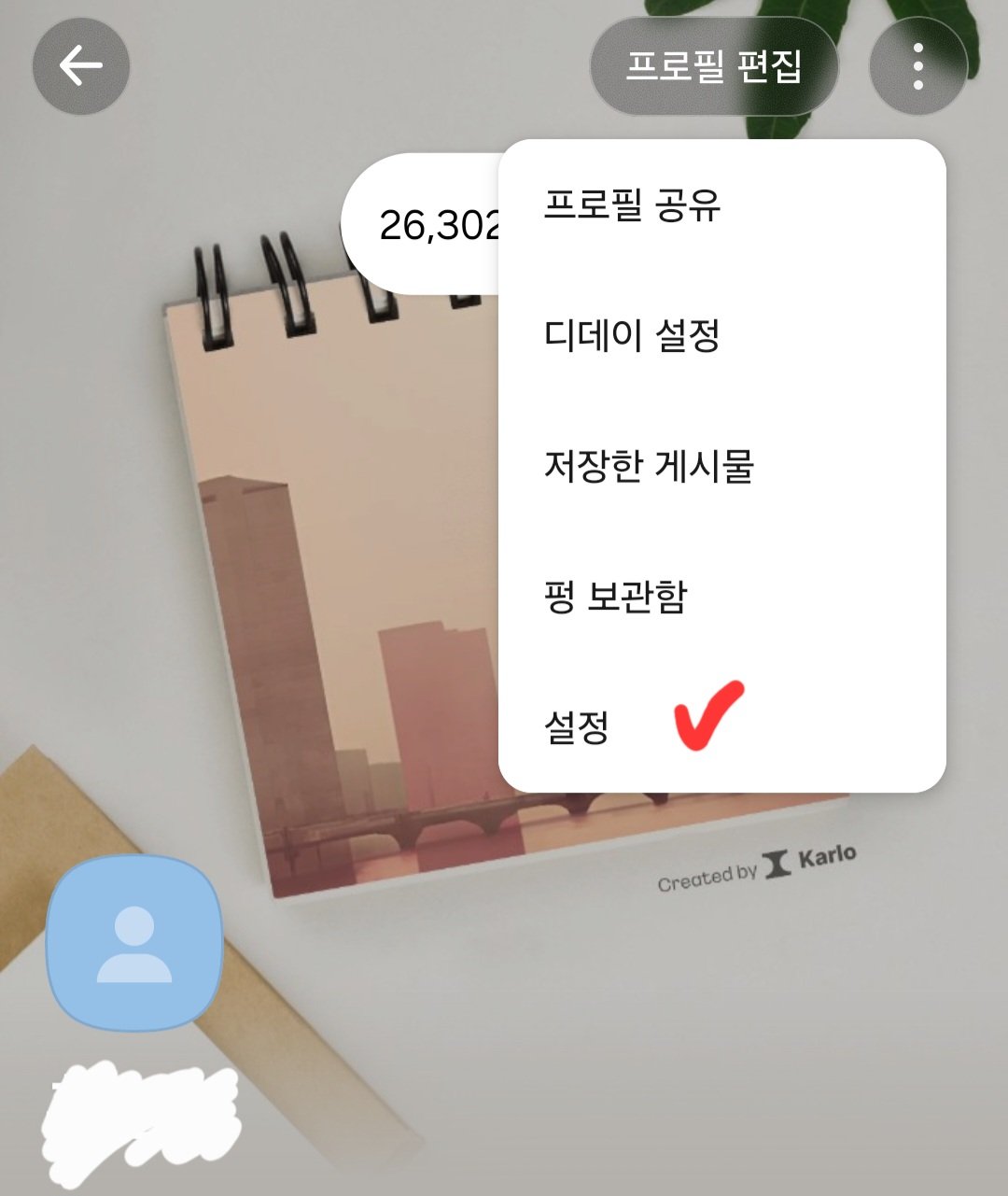1008x1196 pixels.
Task: Select 프로필 공유 from the menu
Action: (x=632, y=204)
